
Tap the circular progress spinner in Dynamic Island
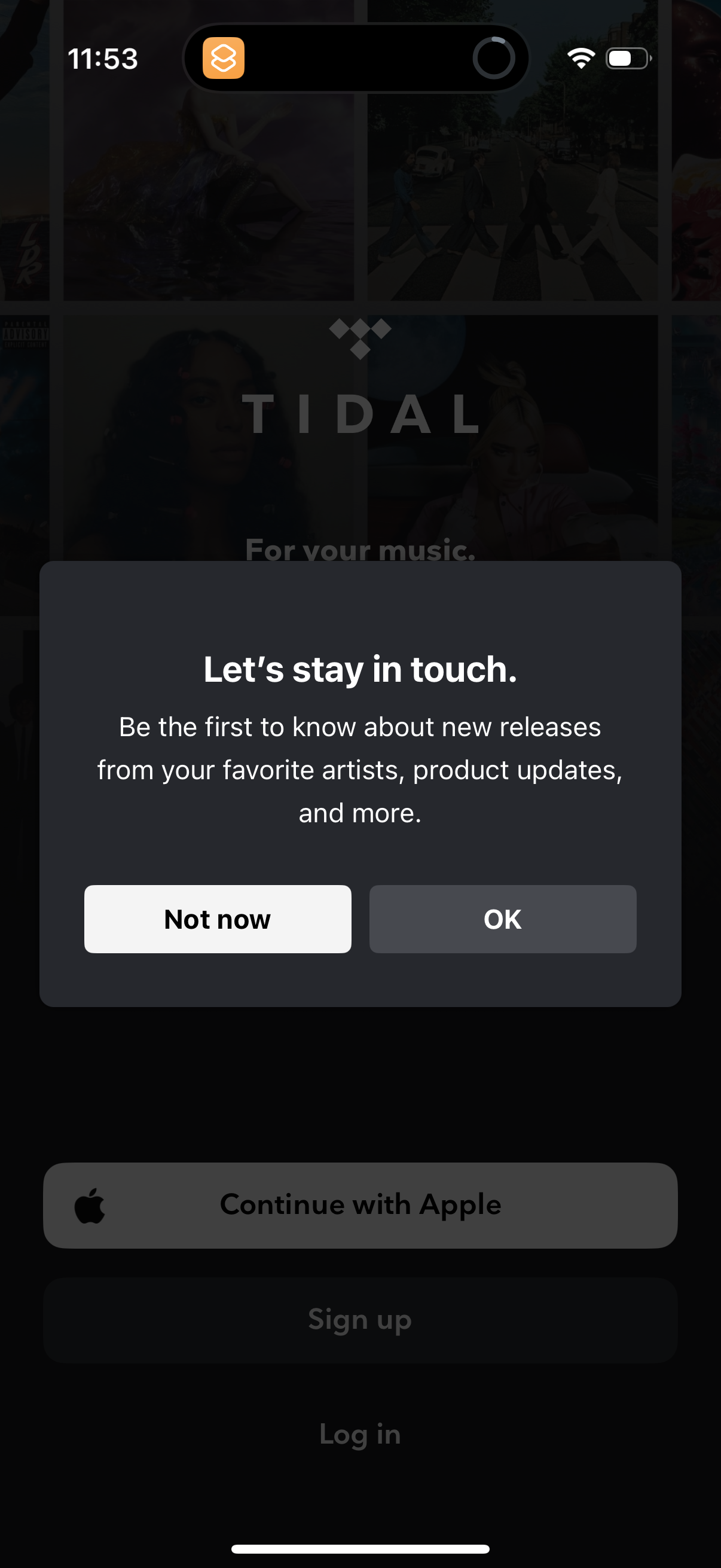[494, 59]
